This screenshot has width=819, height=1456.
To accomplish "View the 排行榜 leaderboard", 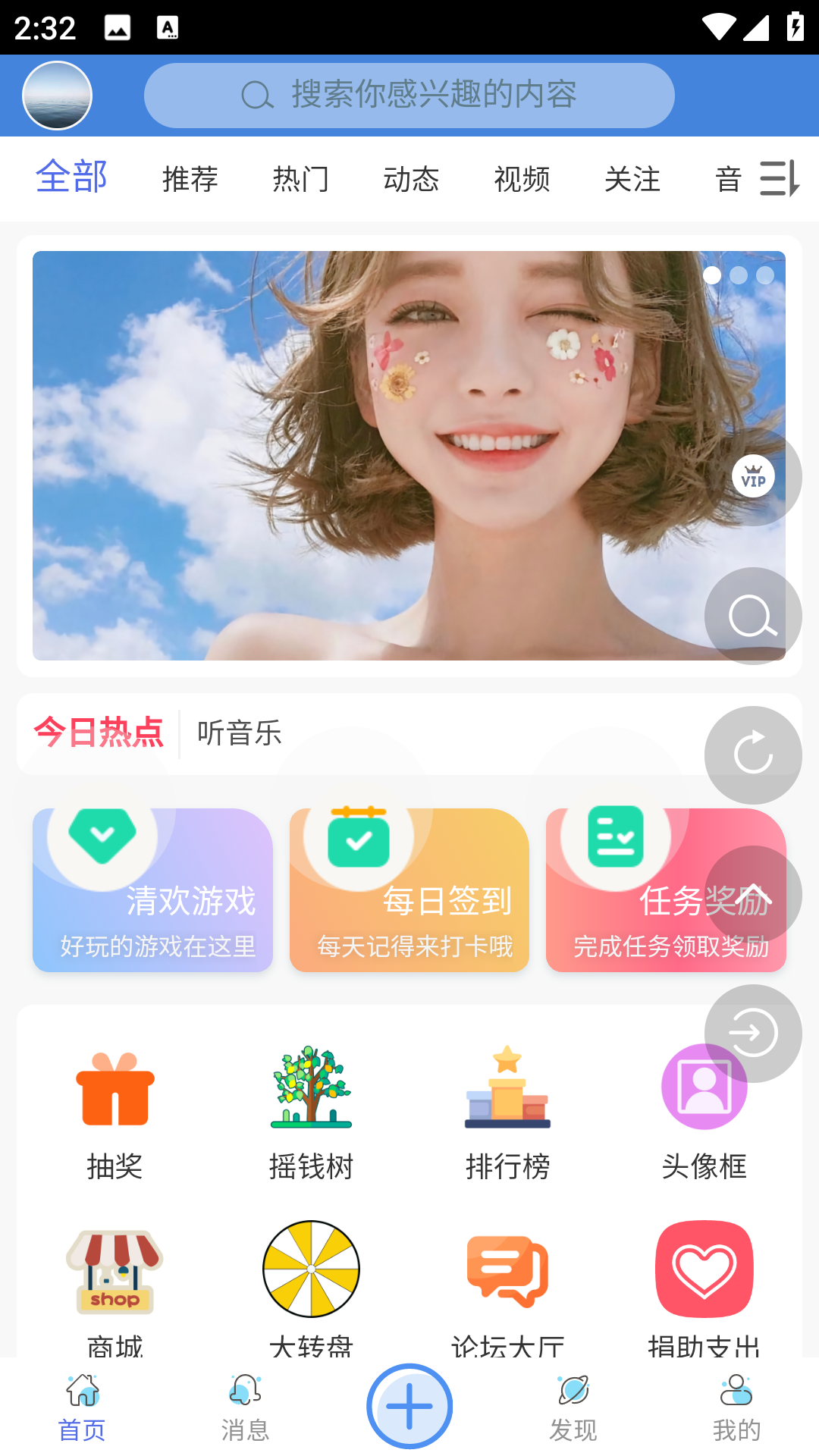I will pos(507,1112).
